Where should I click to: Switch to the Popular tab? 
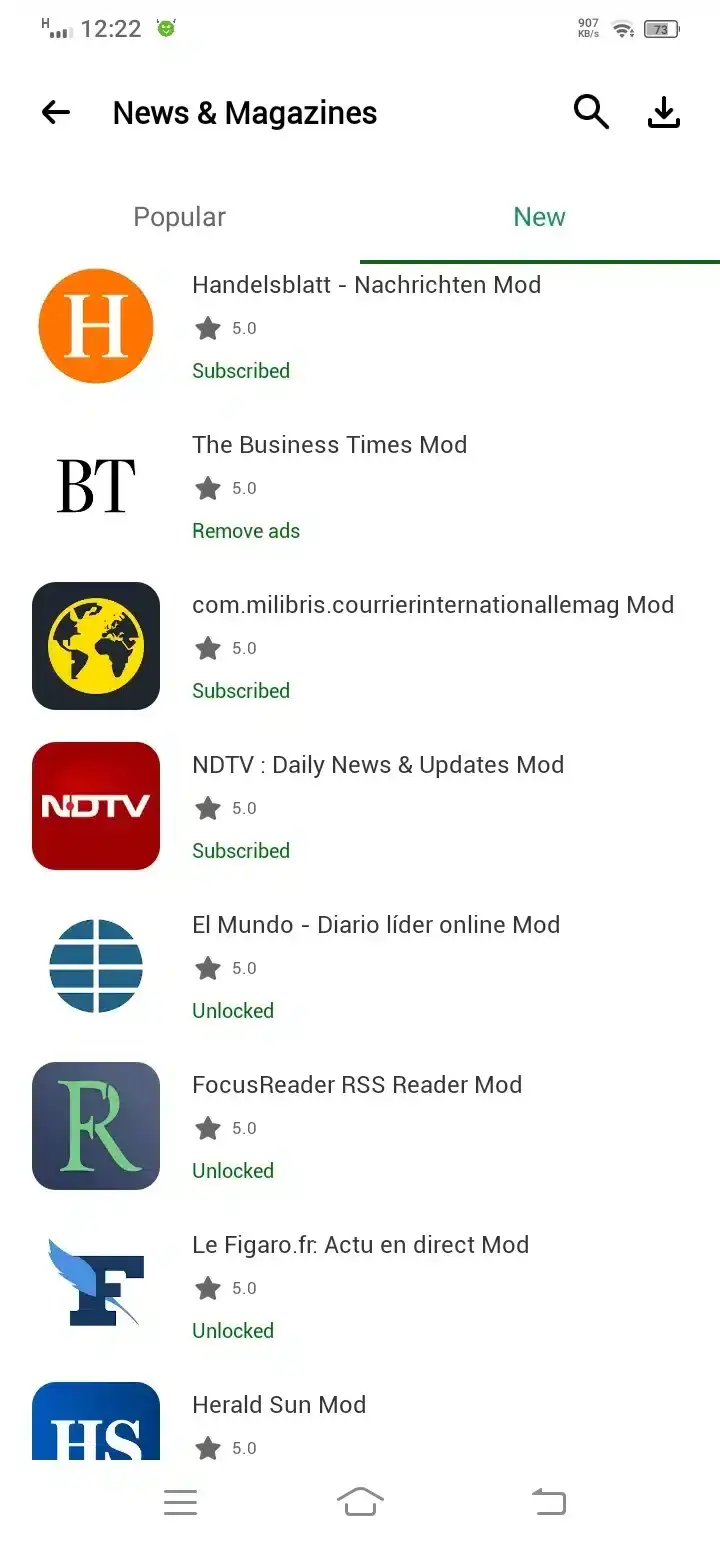click(180, 217)
